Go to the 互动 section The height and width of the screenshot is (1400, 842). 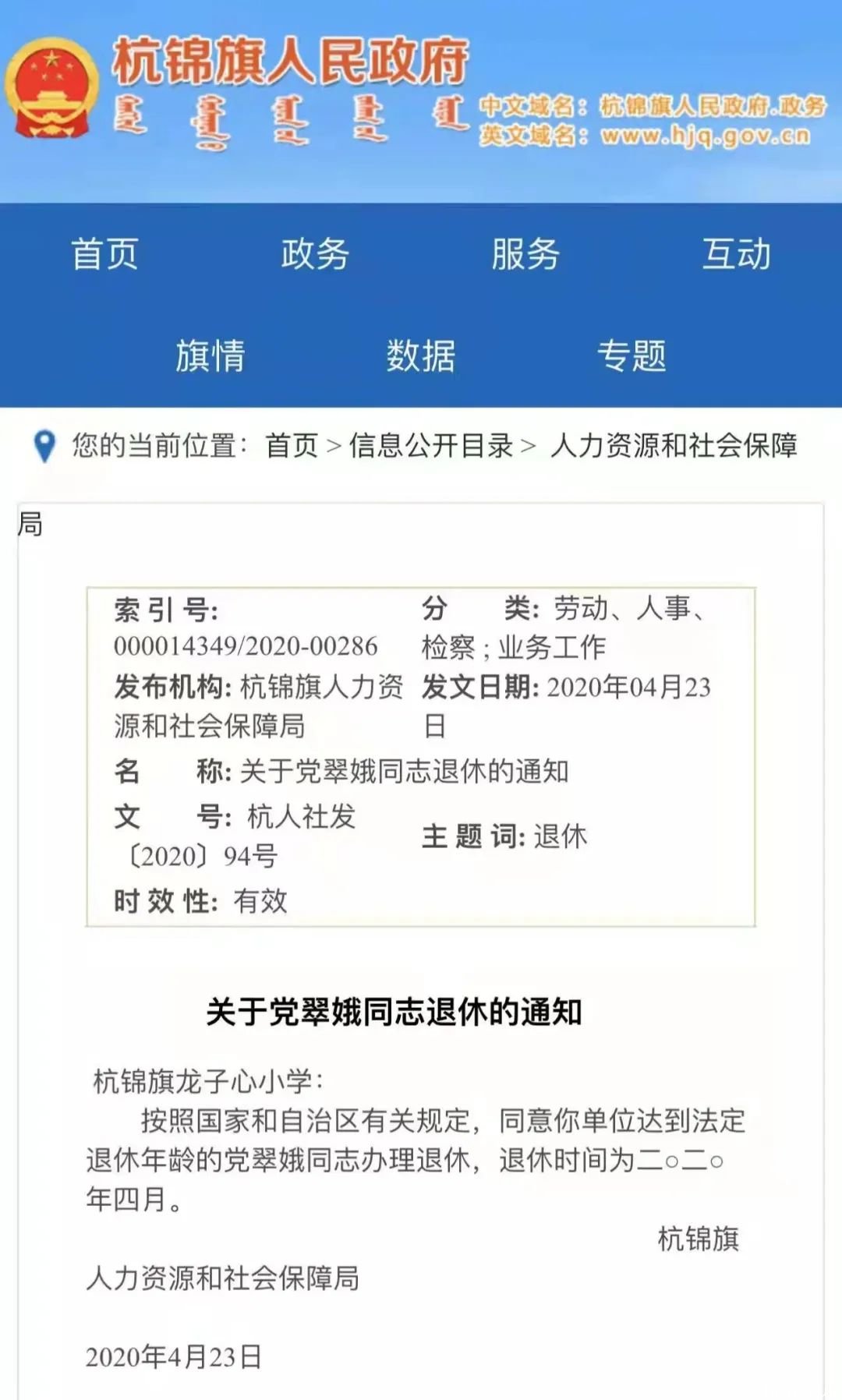click(736, 254)
